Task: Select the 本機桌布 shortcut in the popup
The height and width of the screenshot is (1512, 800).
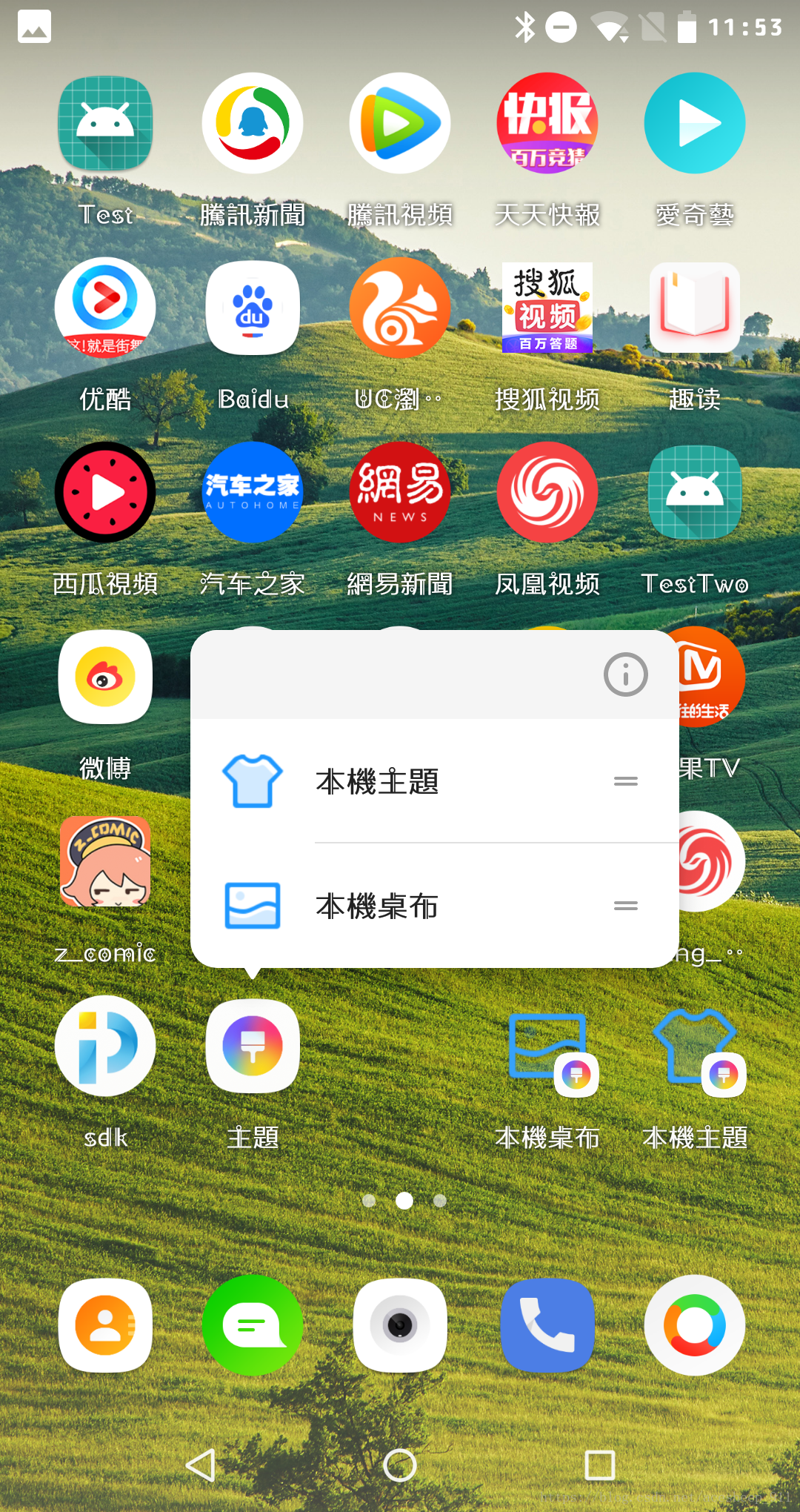Action: click(435, 906)
